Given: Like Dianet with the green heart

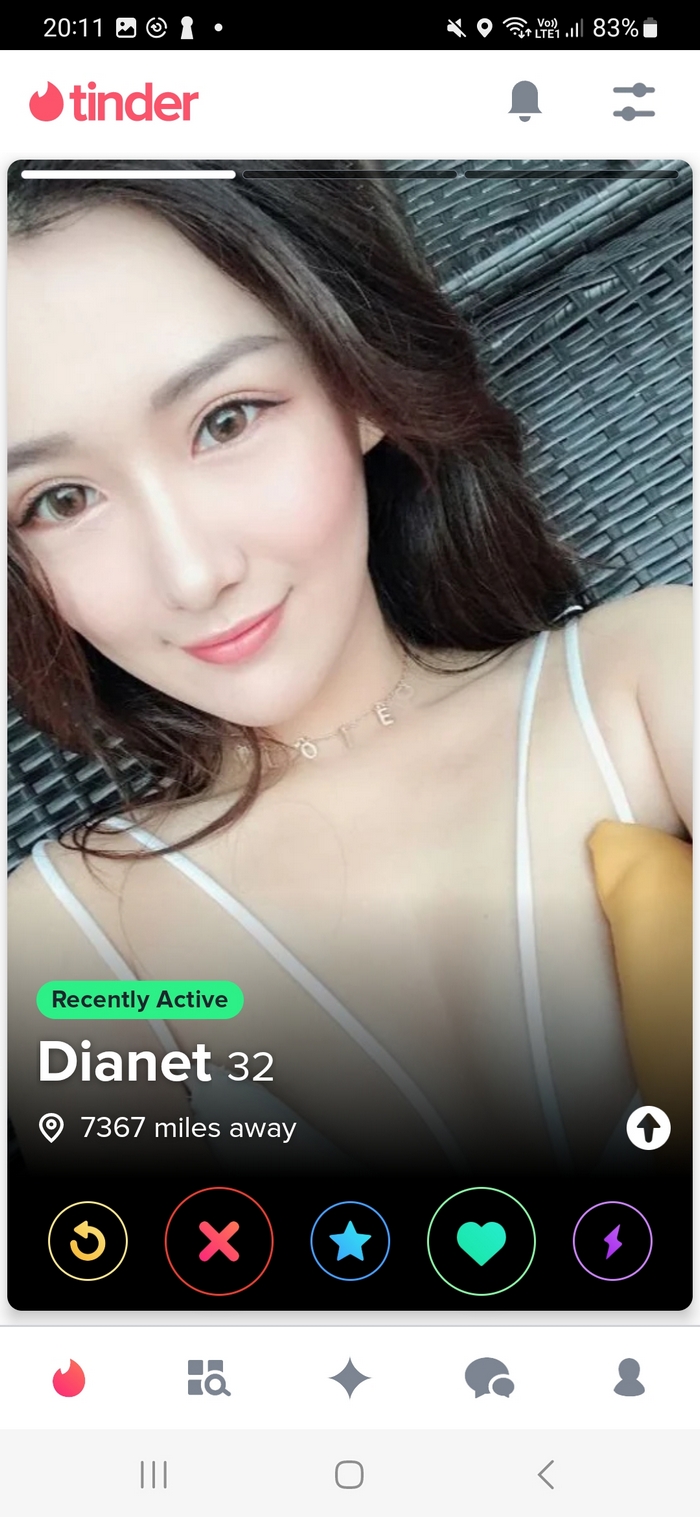Looking at the screenshot, I should 481,1241.
